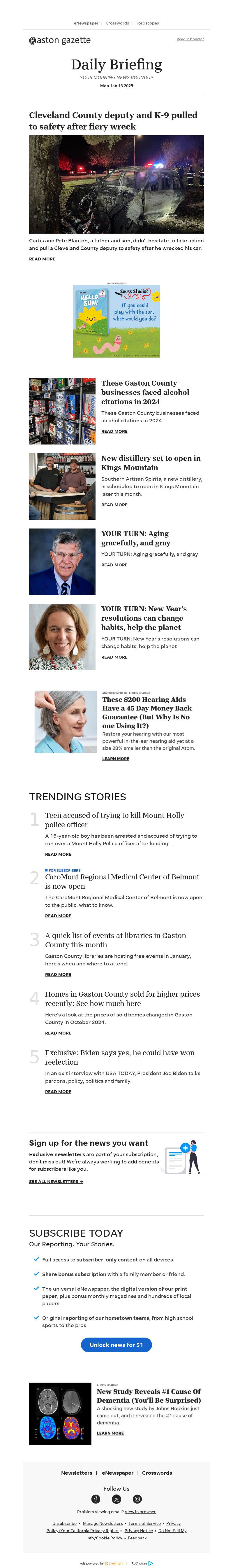This screenshot has width=233, height=1568.
Task: Learn more about the dementia study ad
Action: point(110,1433)
